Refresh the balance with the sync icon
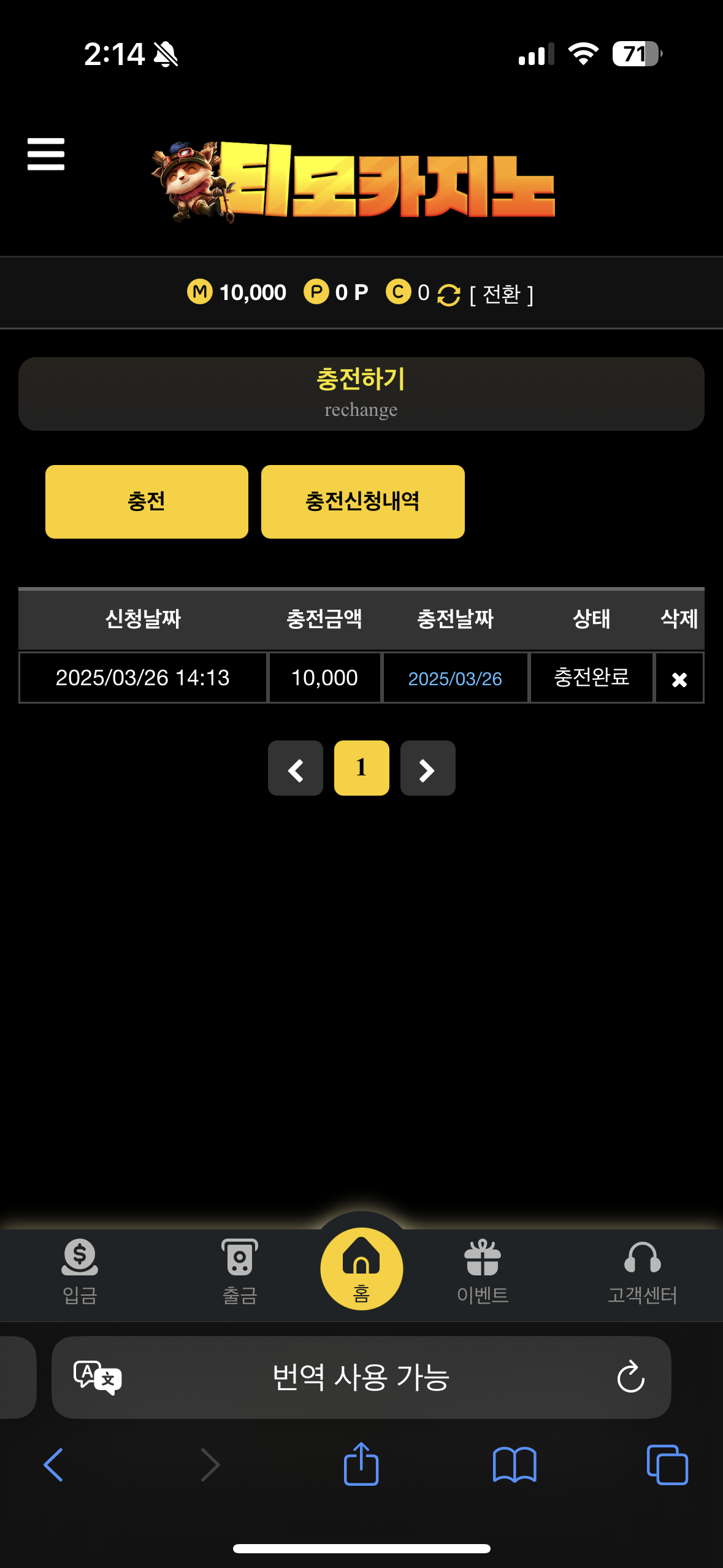The height and width of the screenshot is (1568, 723). pos(448,295)
